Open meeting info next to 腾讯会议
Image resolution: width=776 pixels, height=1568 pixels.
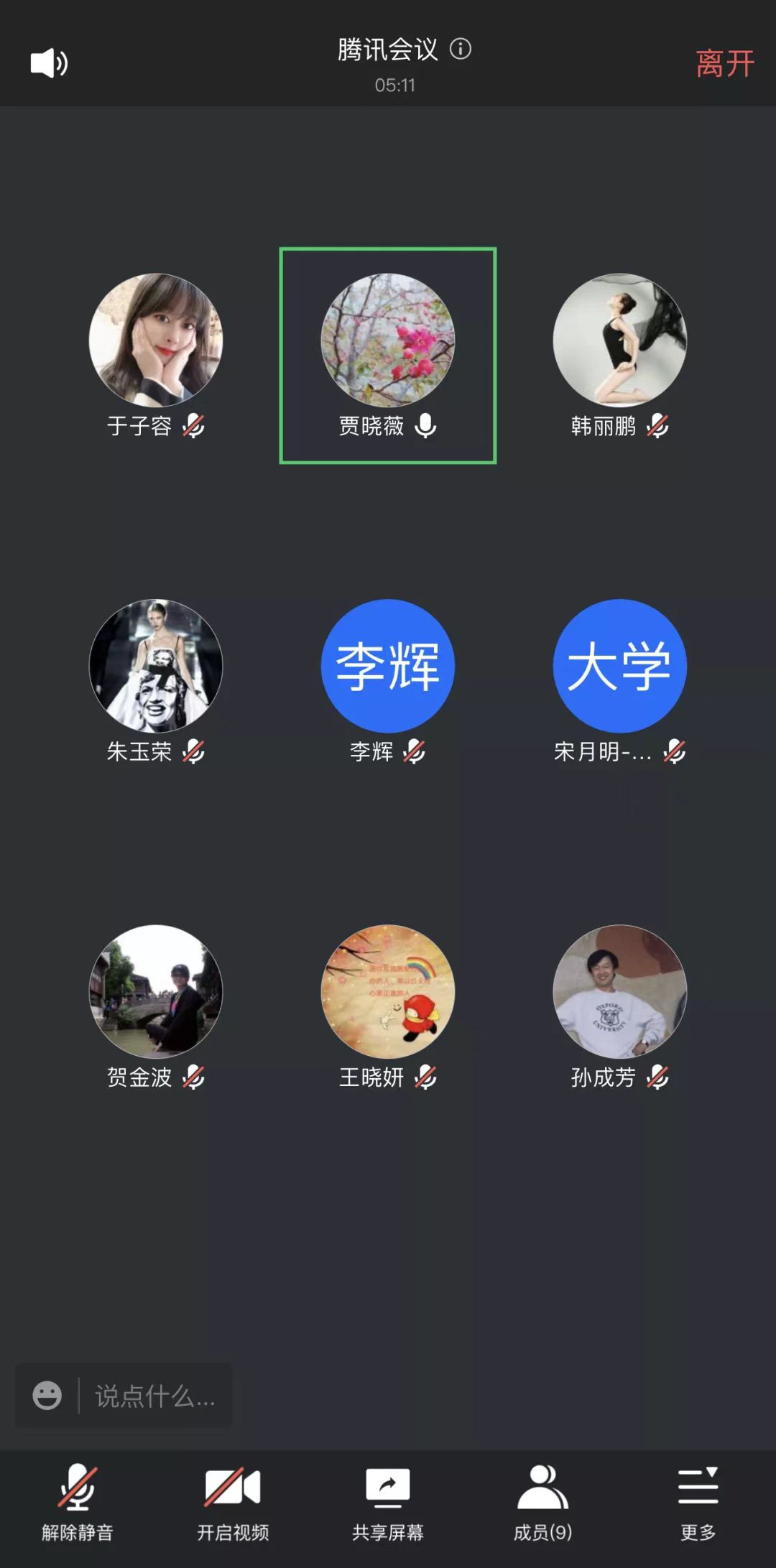point(461,49)
